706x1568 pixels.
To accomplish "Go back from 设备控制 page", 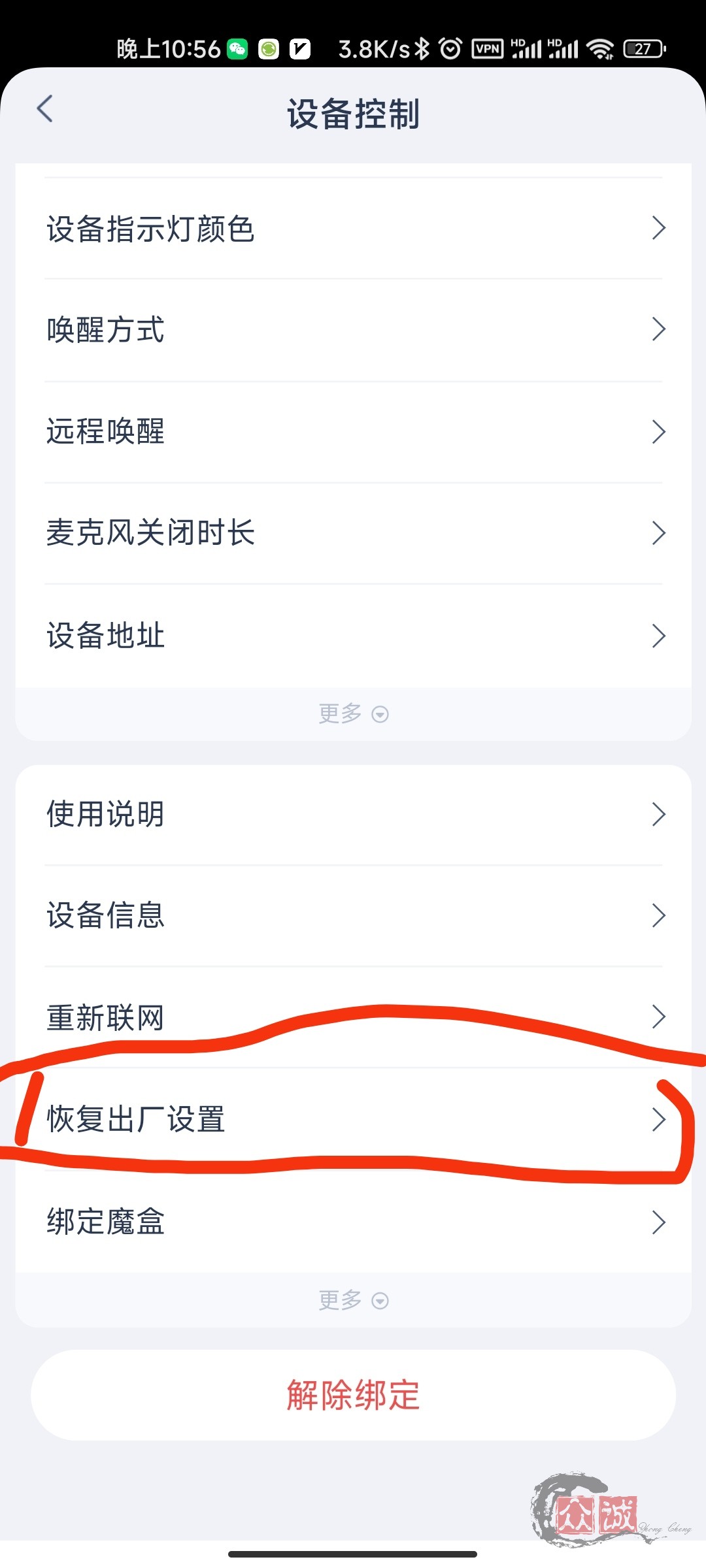I will point(44,109).
